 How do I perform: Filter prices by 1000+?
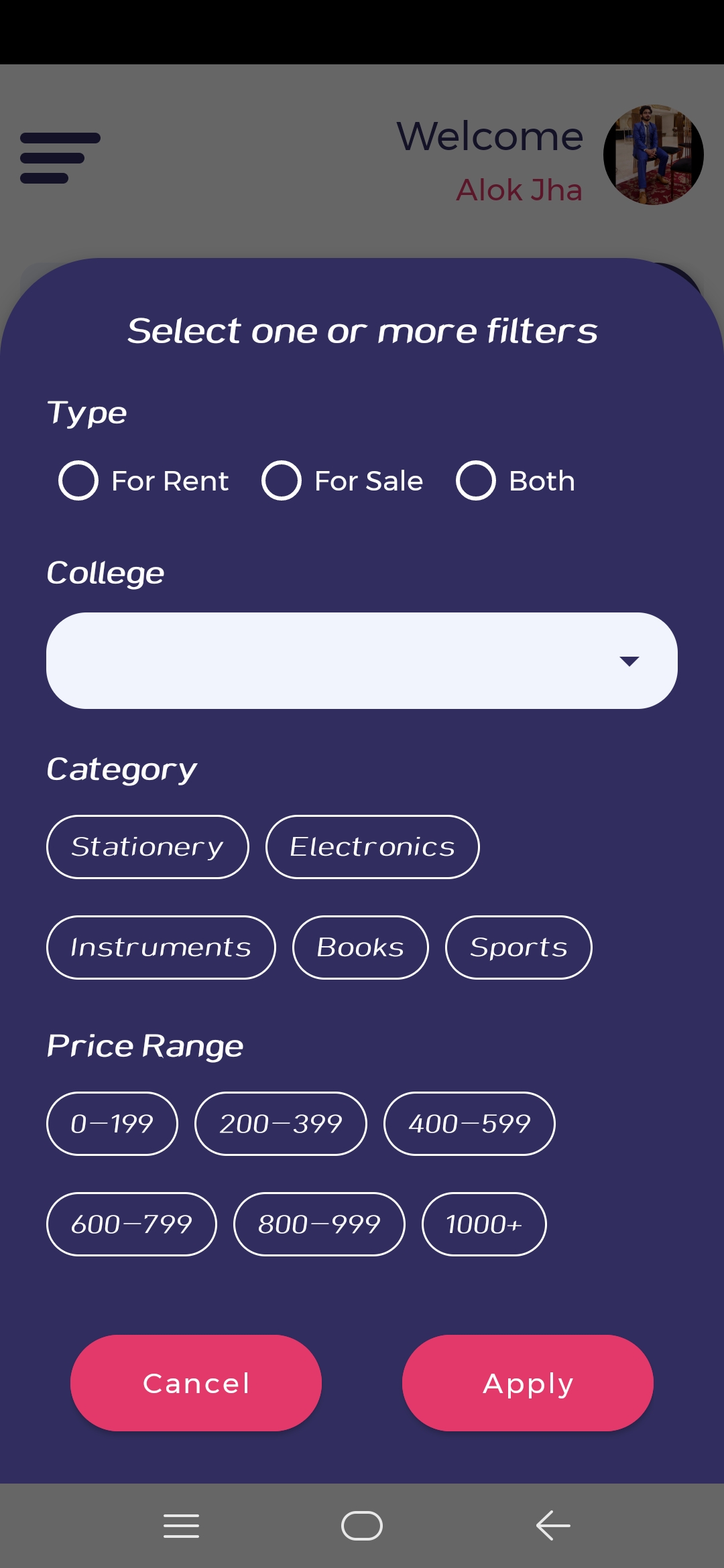coord(484,1224)
